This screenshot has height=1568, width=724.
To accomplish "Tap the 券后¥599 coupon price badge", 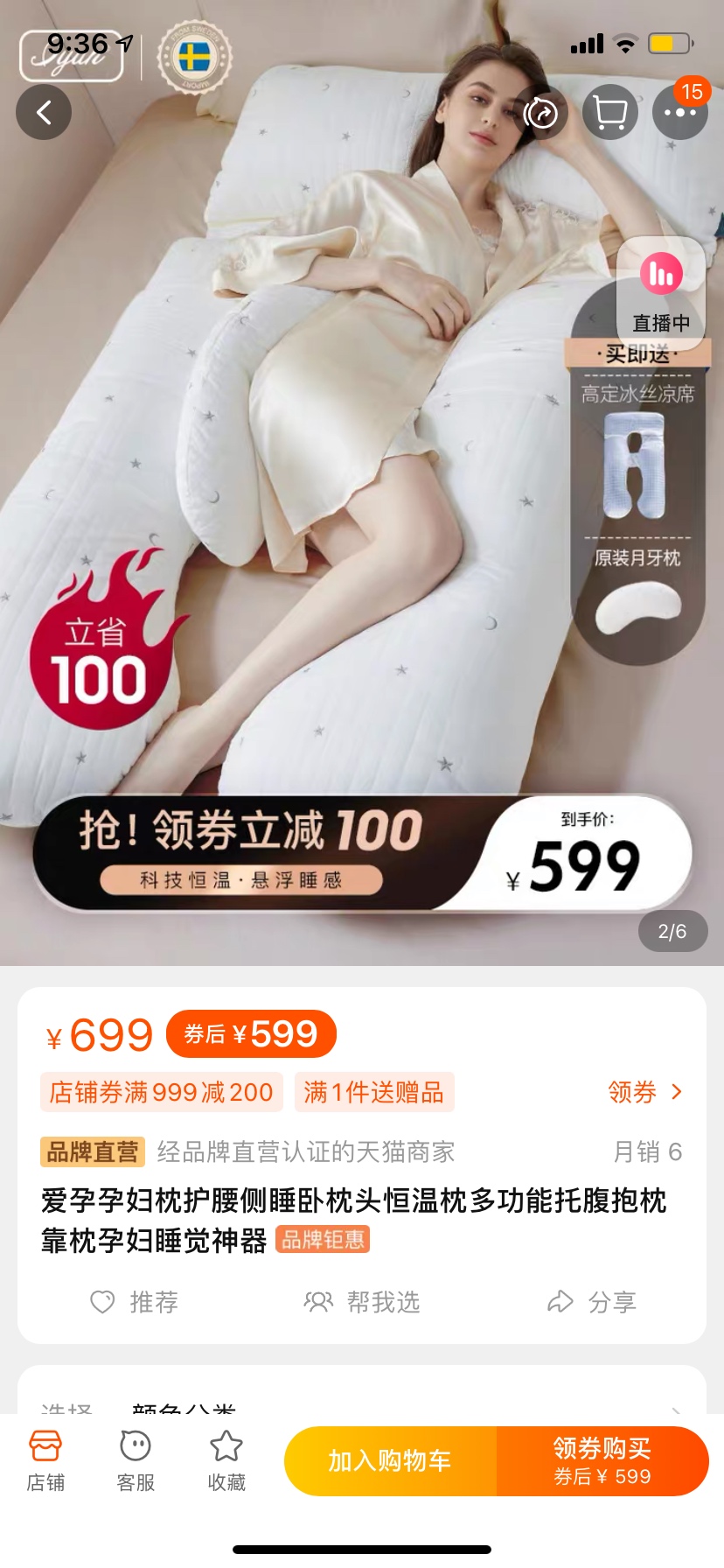I will 251,1034.
